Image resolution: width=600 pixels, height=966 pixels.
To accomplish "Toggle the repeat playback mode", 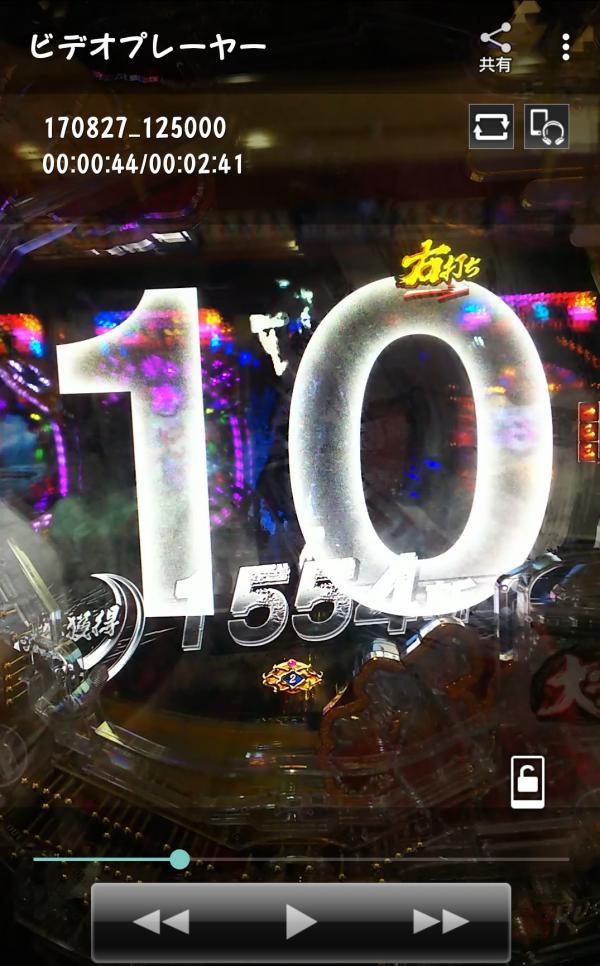I will coord(491,127).
